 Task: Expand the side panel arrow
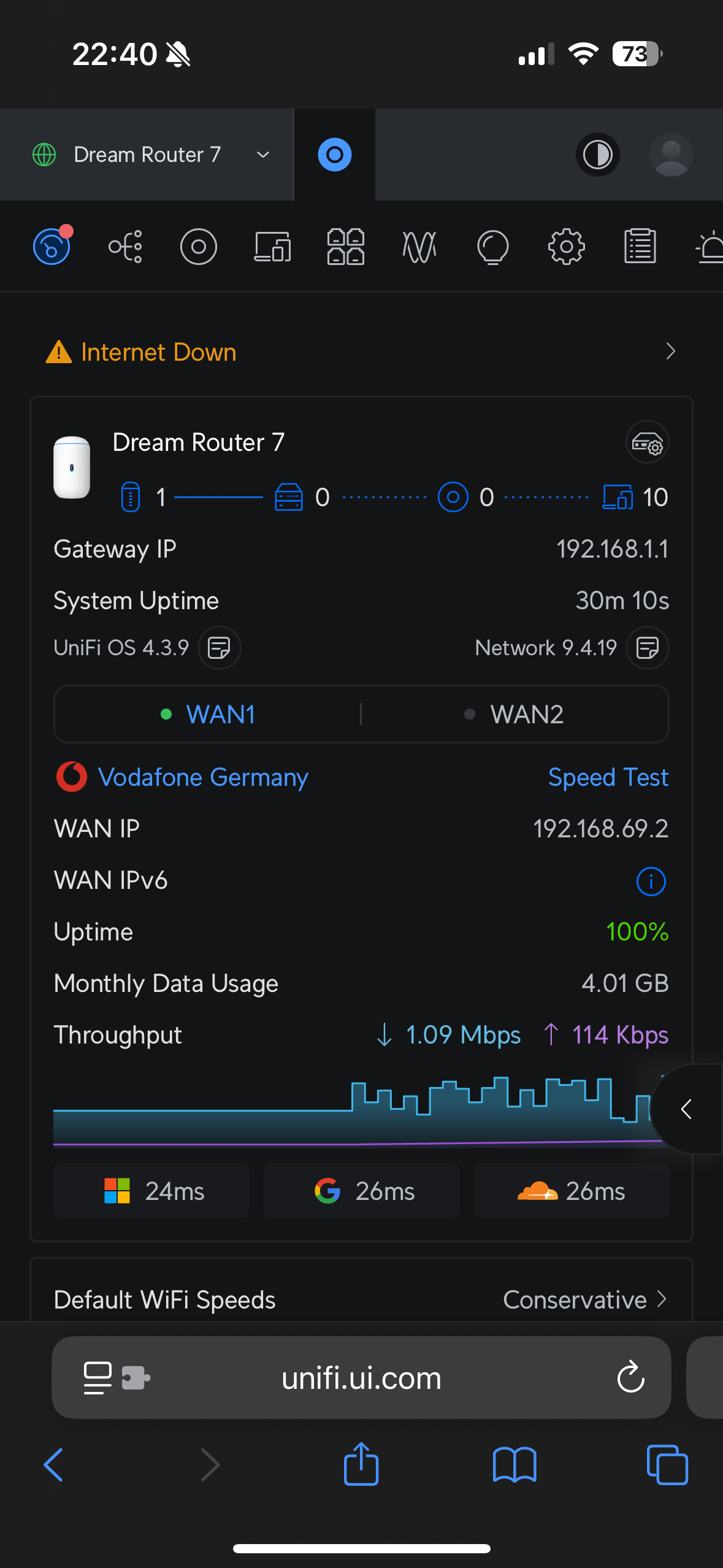click(x=687, y=1109)
